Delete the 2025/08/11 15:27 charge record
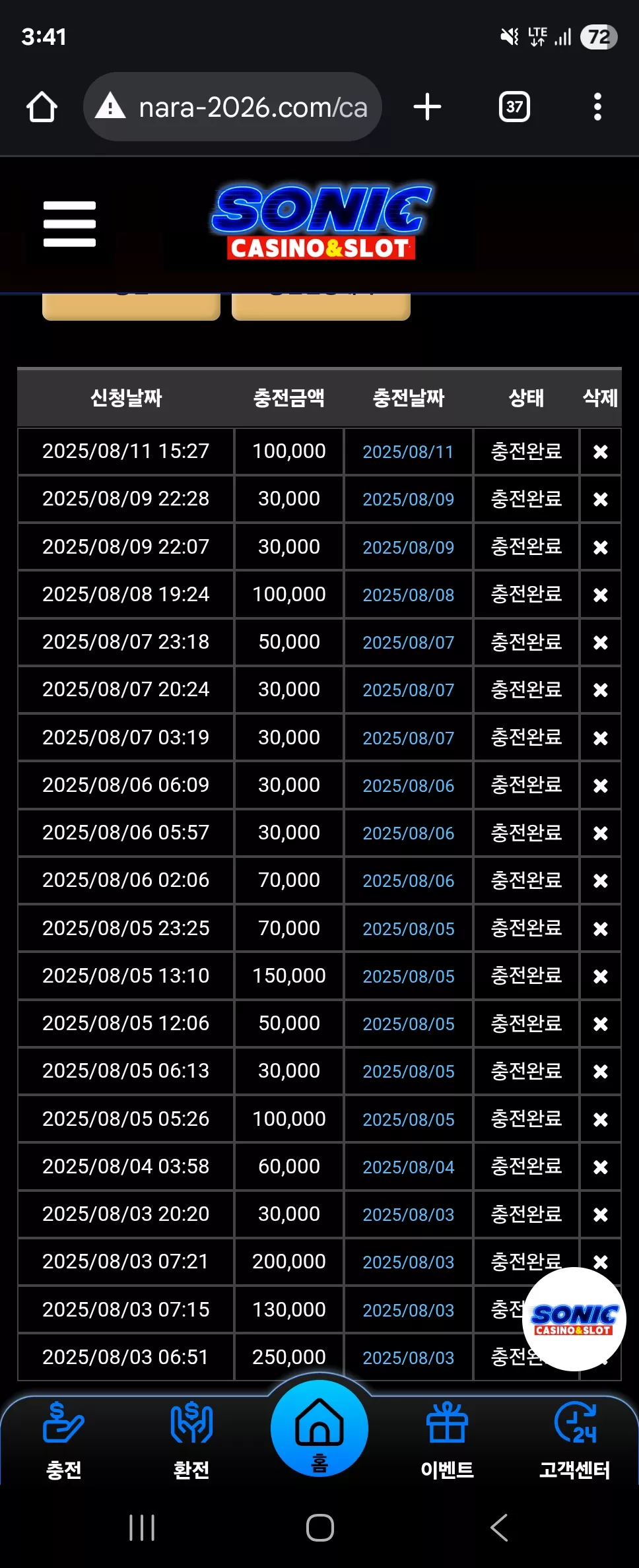 coord(600,452)
